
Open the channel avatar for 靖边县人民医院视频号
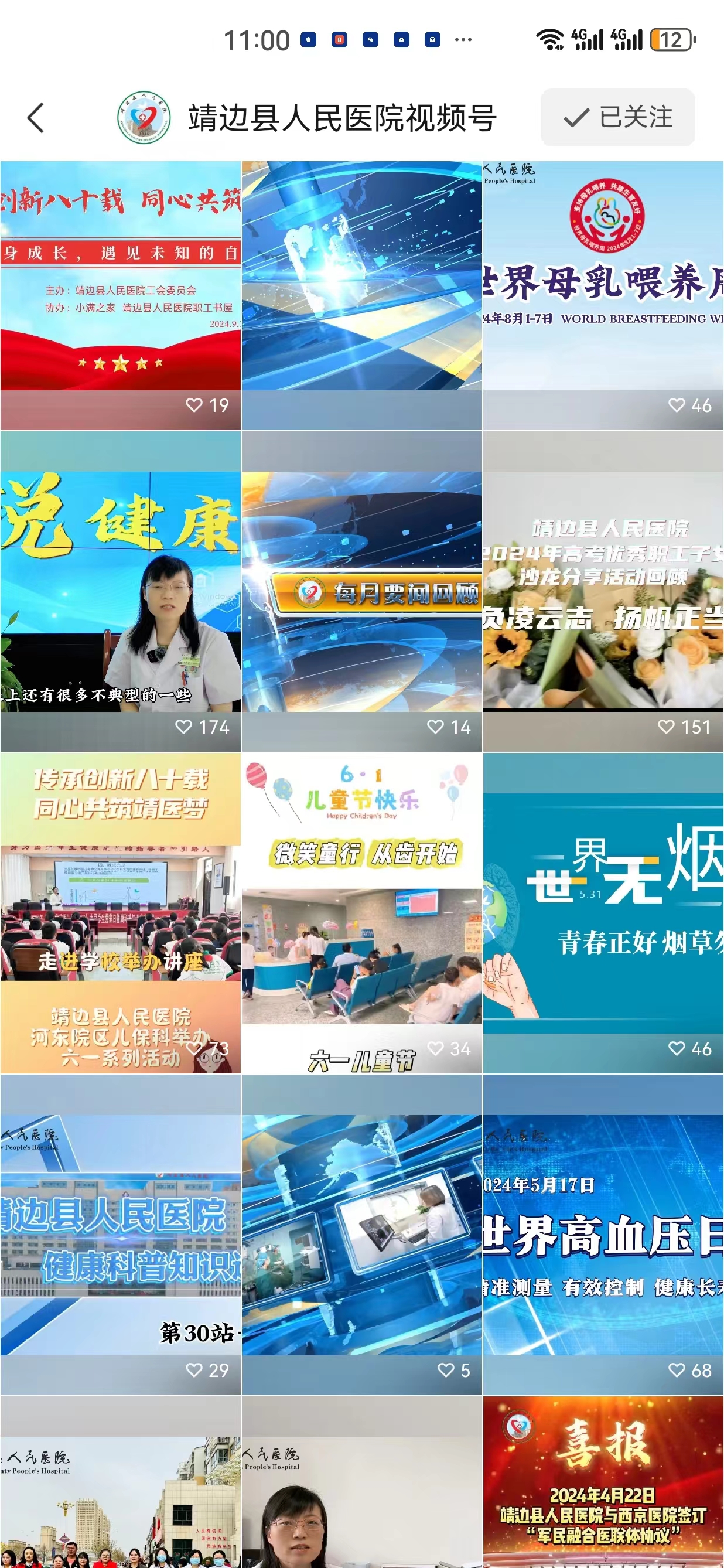pos(144,117)
